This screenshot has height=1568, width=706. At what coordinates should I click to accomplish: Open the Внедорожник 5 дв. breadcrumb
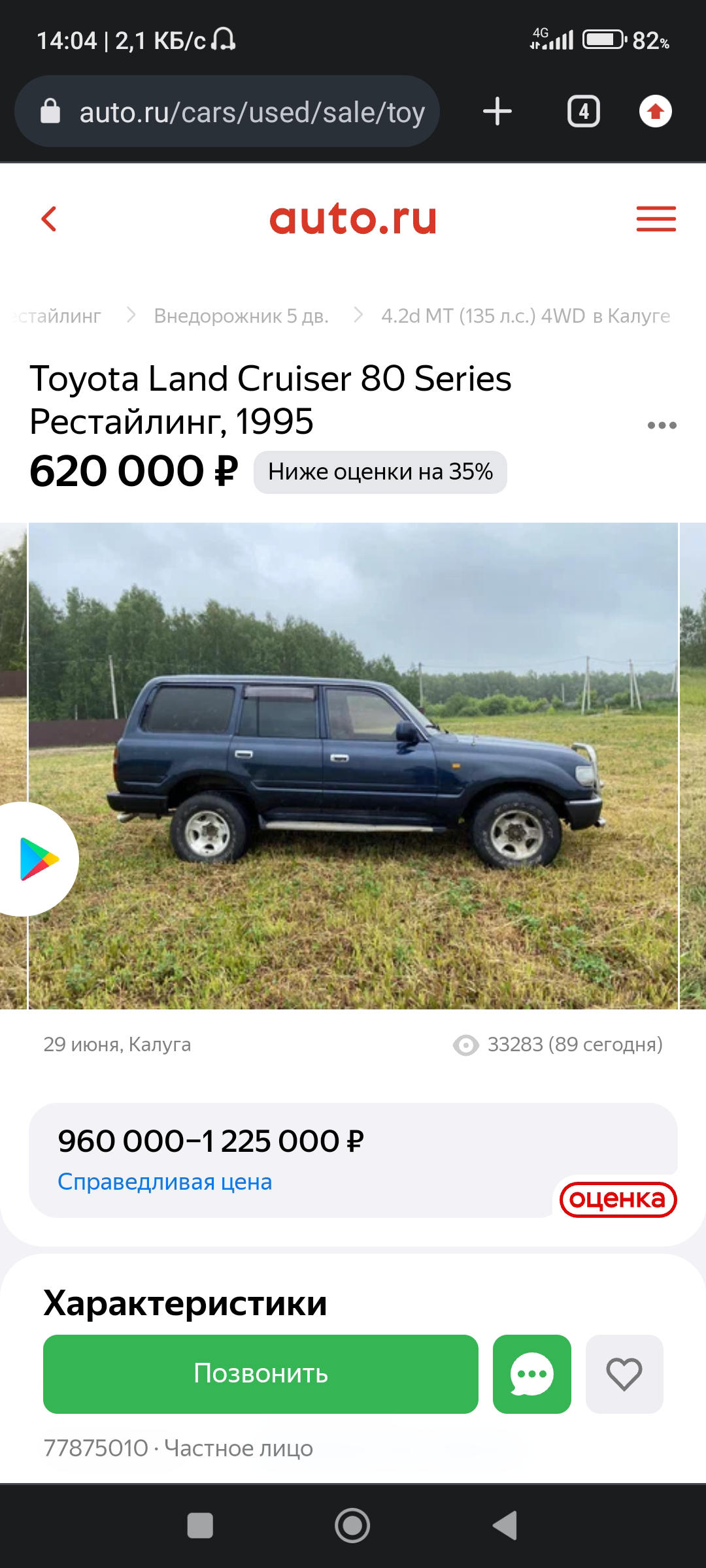(241, 316)
